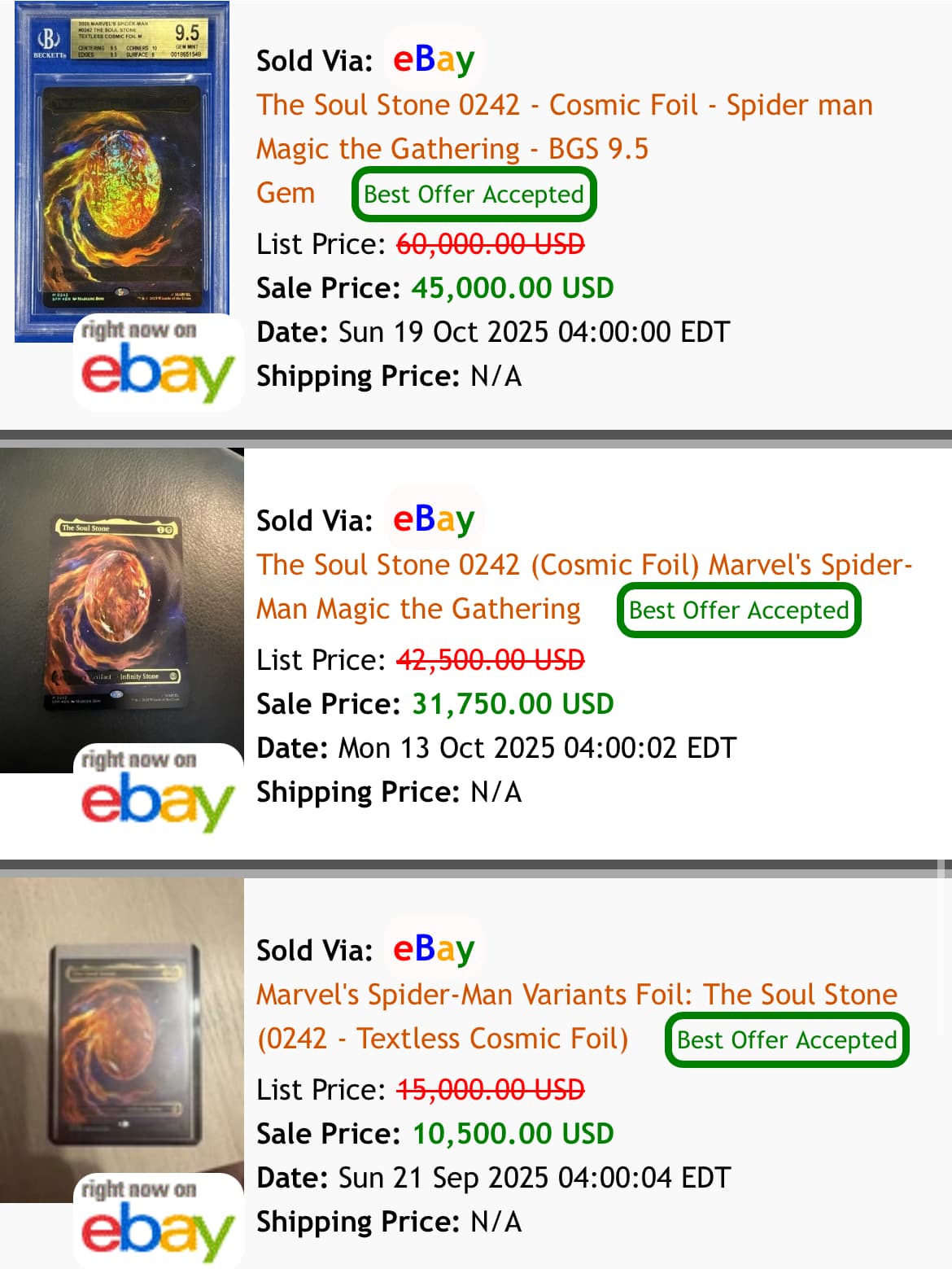952x1269 pixels.
Task: View the Beckett graded 9.5 card photo
Action: point(122,163)
